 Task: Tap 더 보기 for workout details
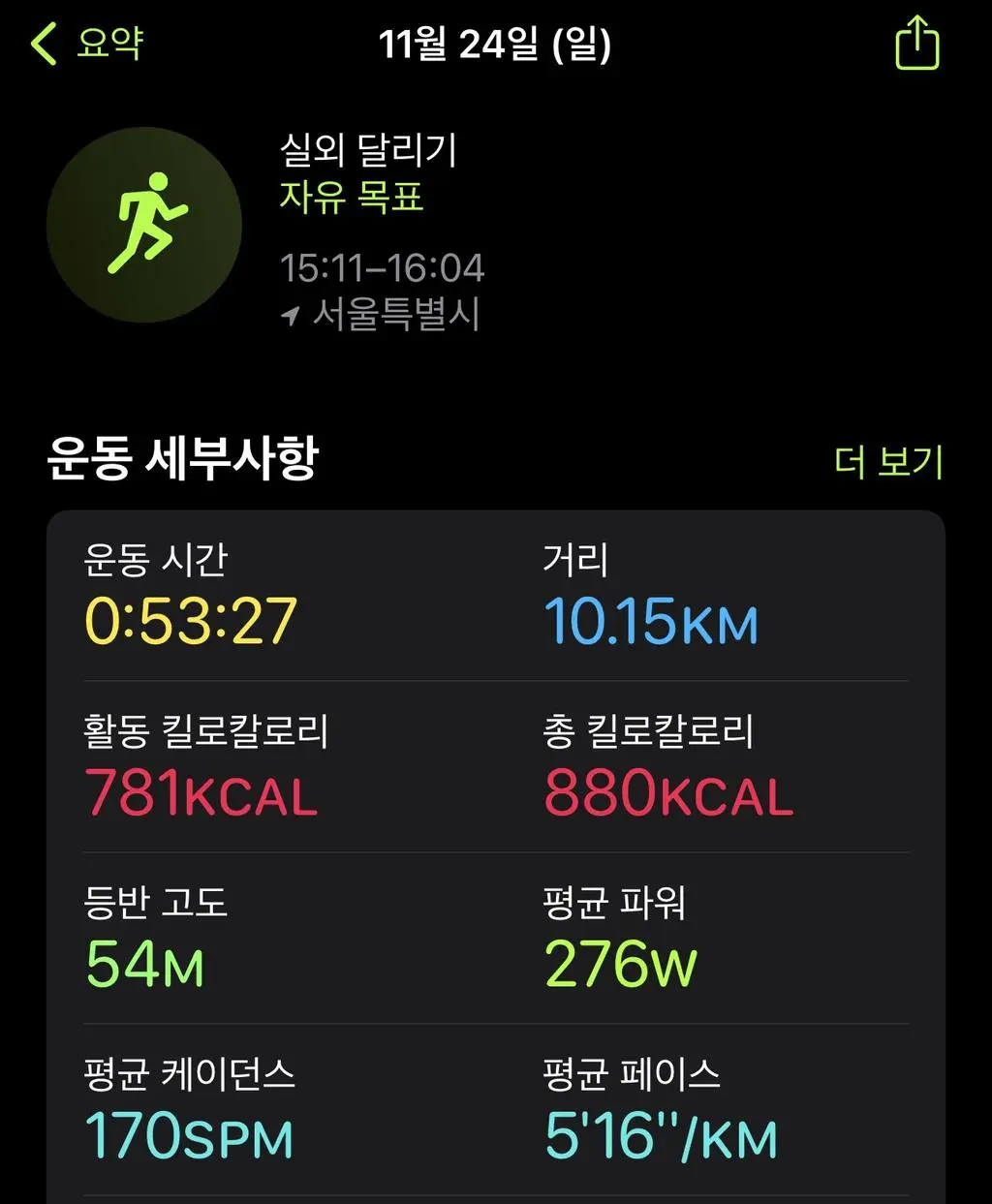point(888,462)
